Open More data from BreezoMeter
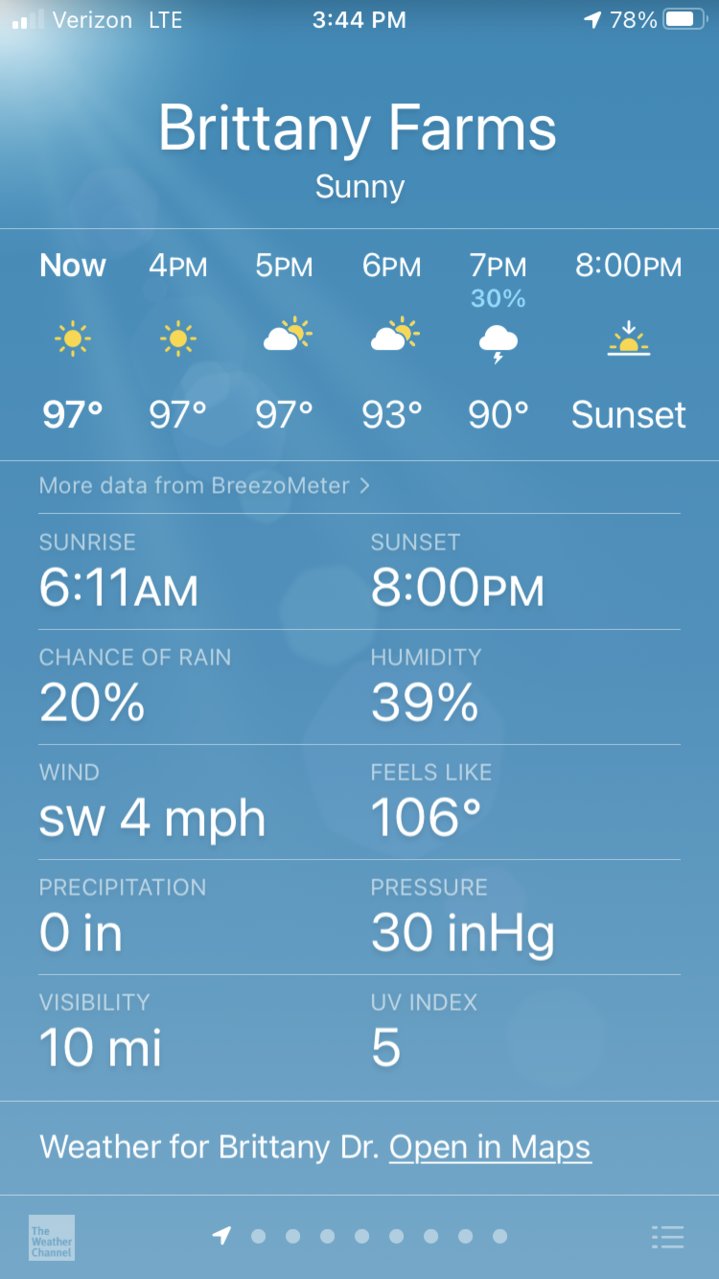Viewport: 719px width, 1279px height. [204, 486]
